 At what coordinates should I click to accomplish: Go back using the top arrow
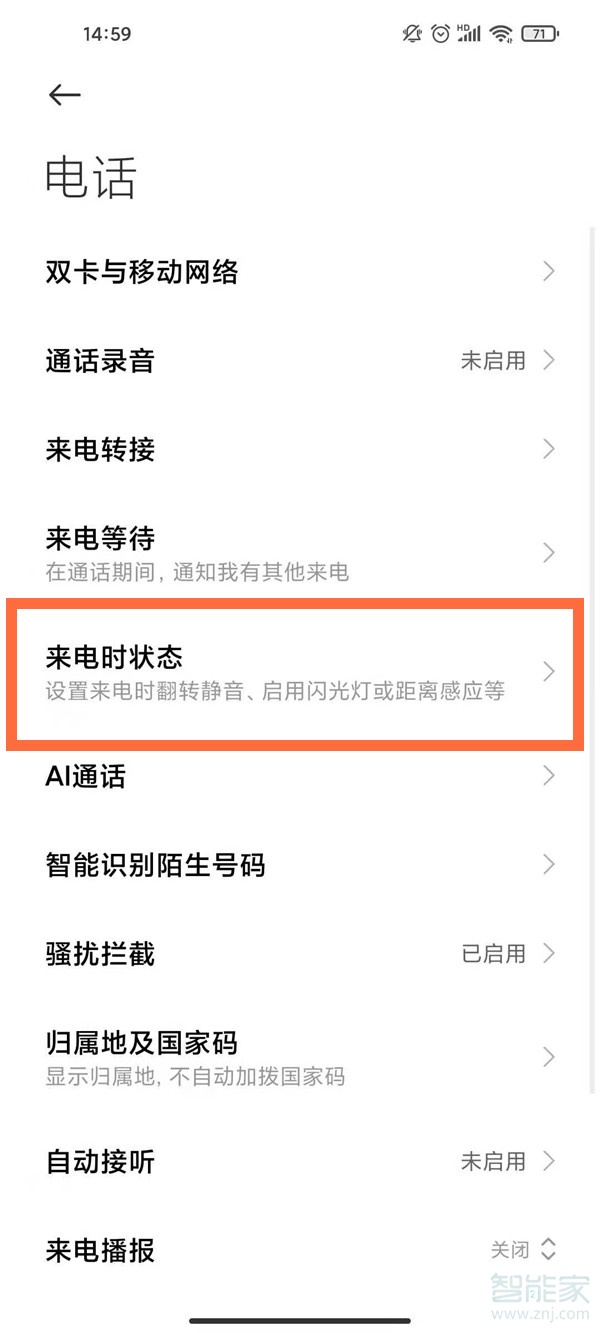click(64, 95)
